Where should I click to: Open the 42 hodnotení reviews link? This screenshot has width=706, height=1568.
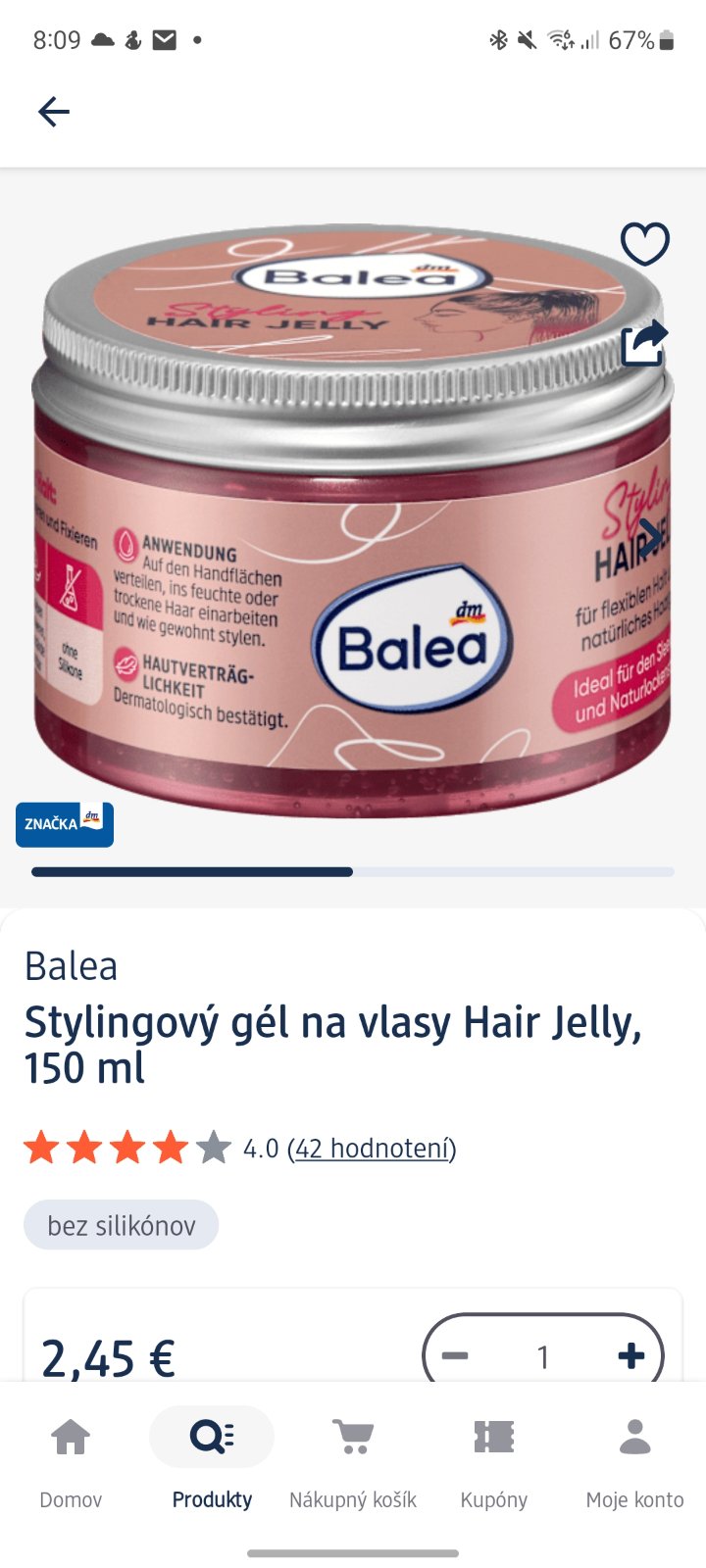(x=372, y=1148)
